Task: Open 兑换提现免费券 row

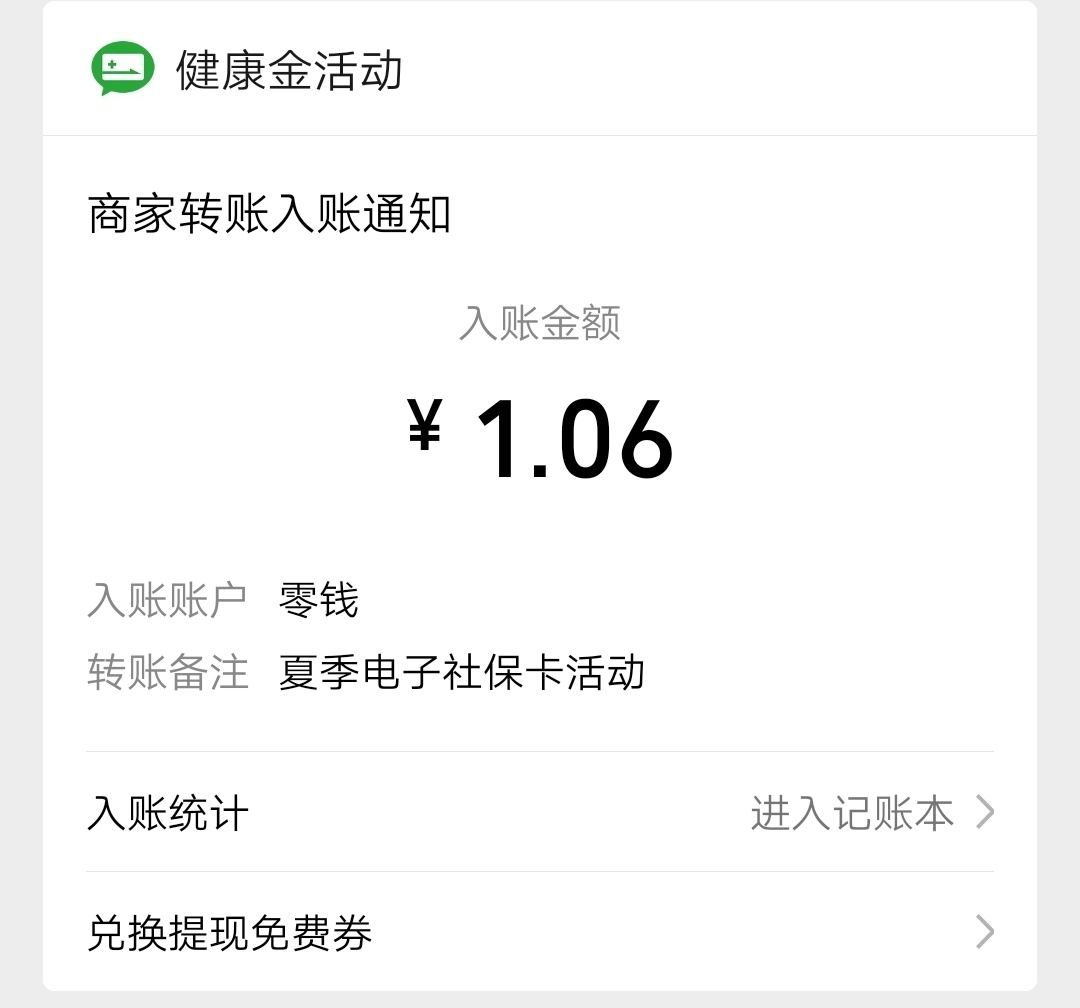Action: tap(540, 932)
